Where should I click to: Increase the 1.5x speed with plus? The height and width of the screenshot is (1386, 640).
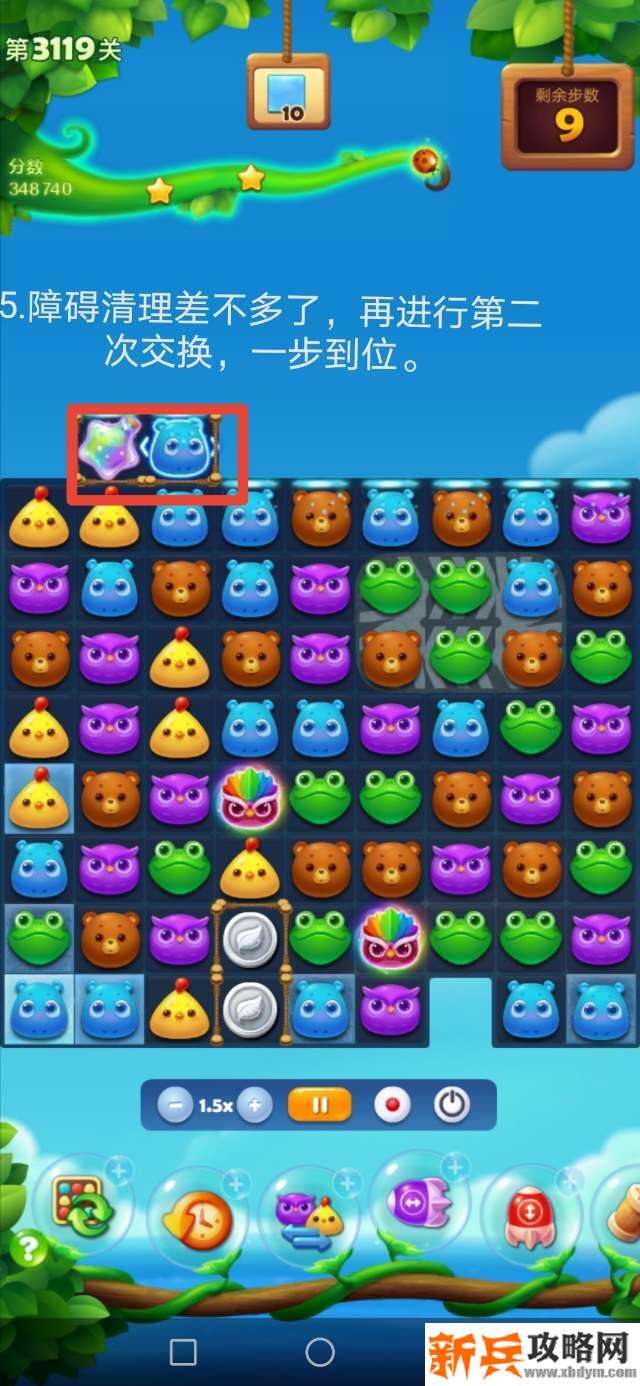pyautogui.click(x=255, y=1106)
